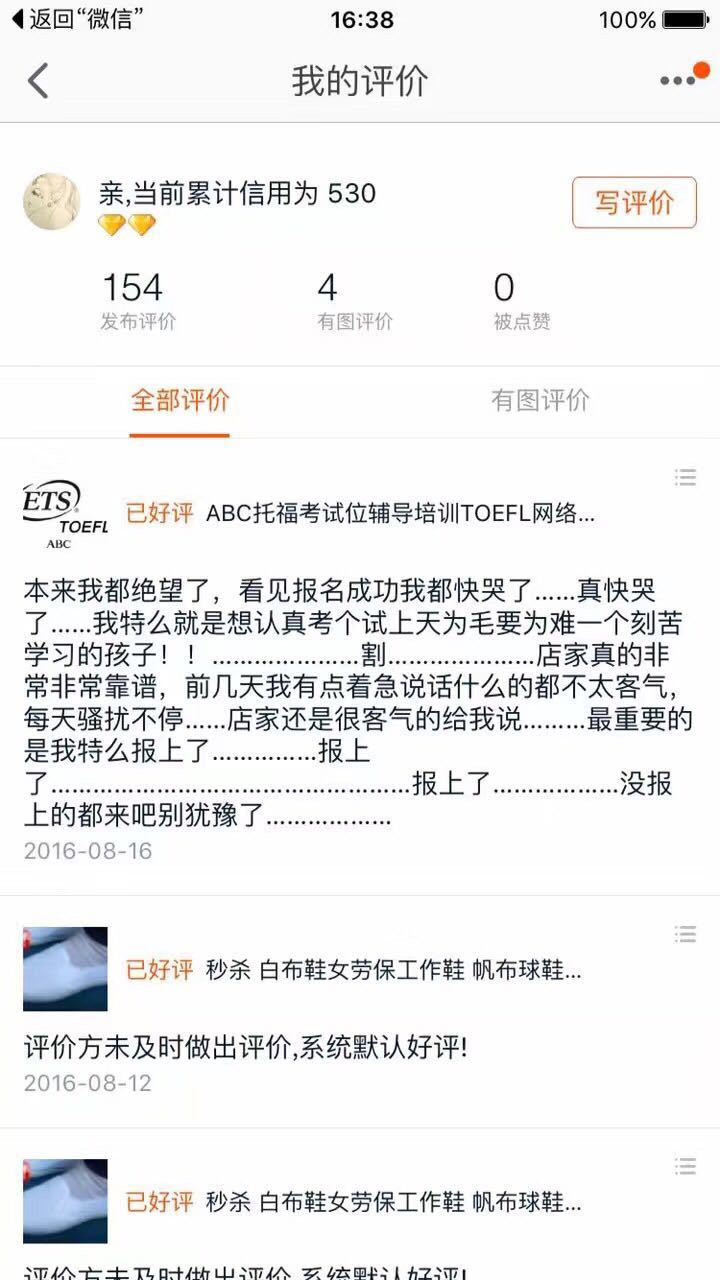Go back from 我的评价 page

click(x=38, y=81)
